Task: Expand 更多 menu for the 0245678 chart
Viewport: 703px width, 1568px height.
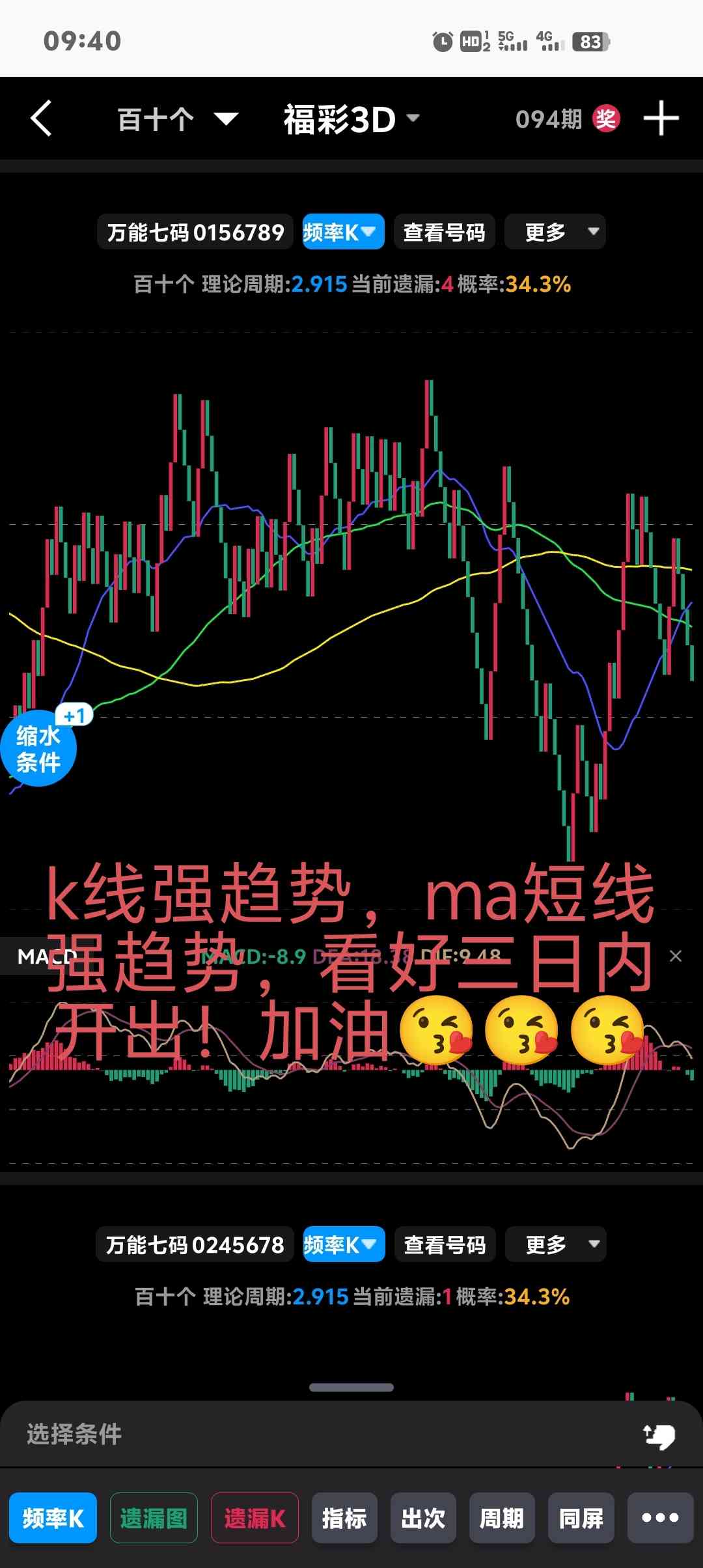Action: [555, 1244]
